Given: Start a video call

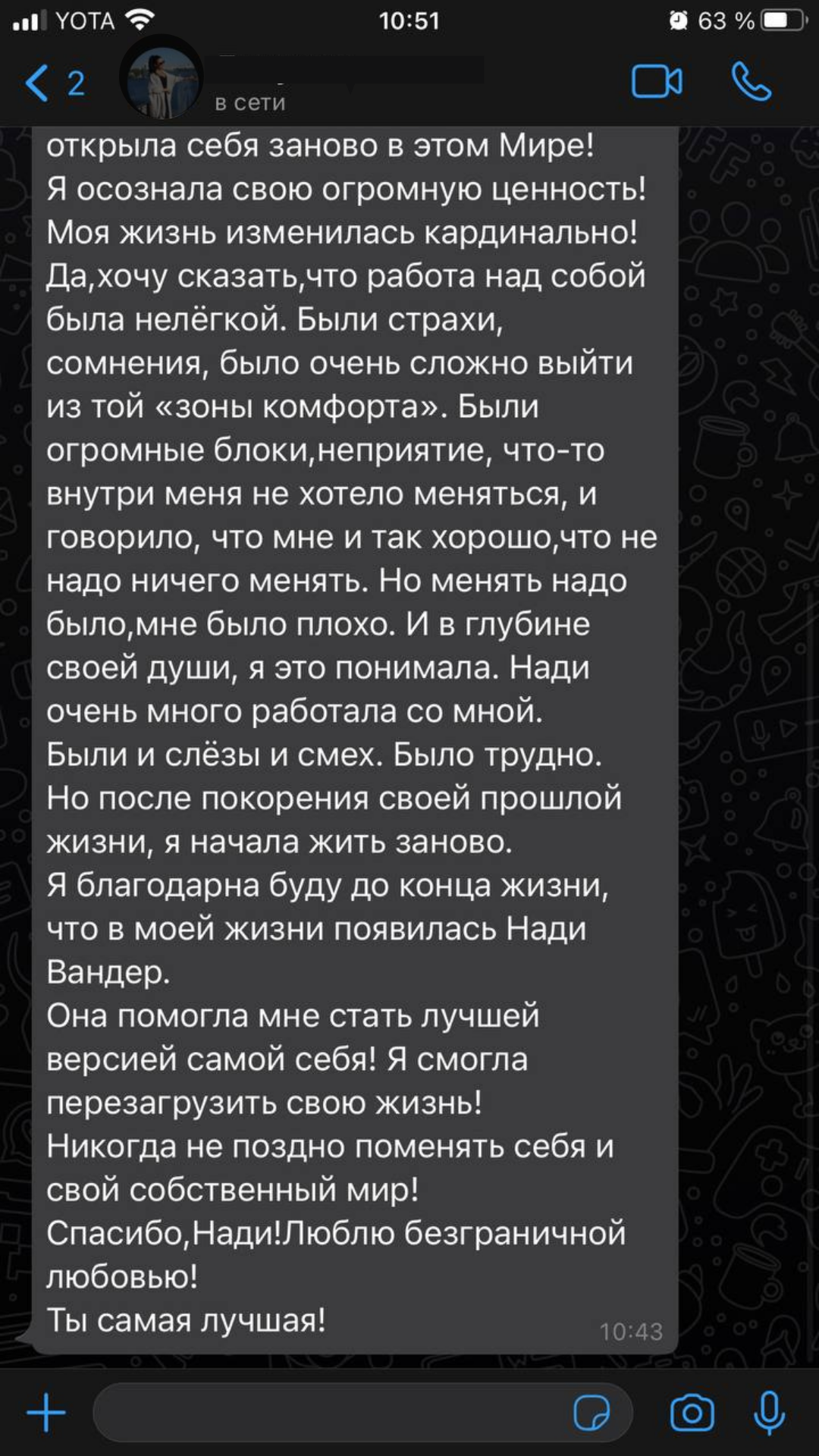Looking at the screenshot, I should [657, 82].
